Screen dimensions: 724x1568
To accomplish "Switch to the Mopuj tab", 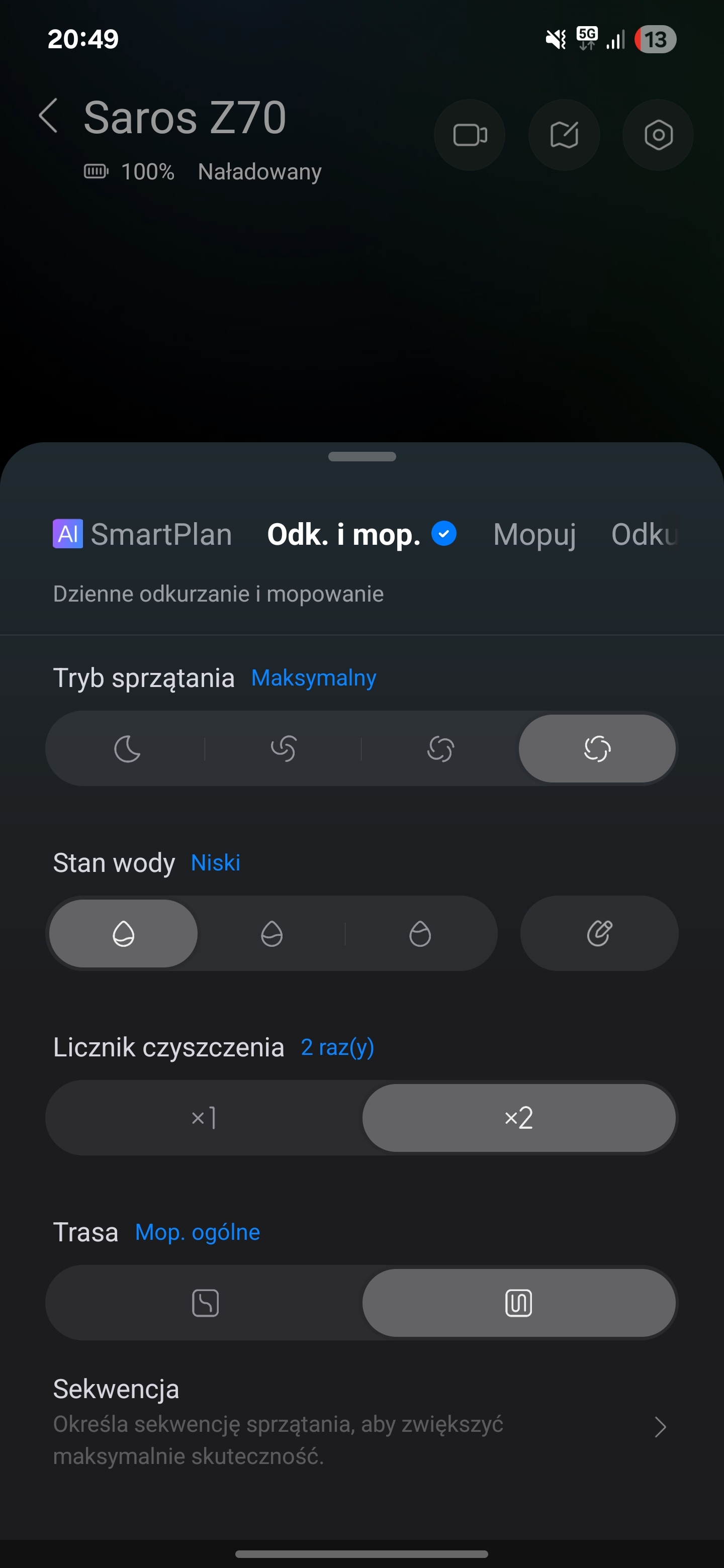I will pos(534,534).
